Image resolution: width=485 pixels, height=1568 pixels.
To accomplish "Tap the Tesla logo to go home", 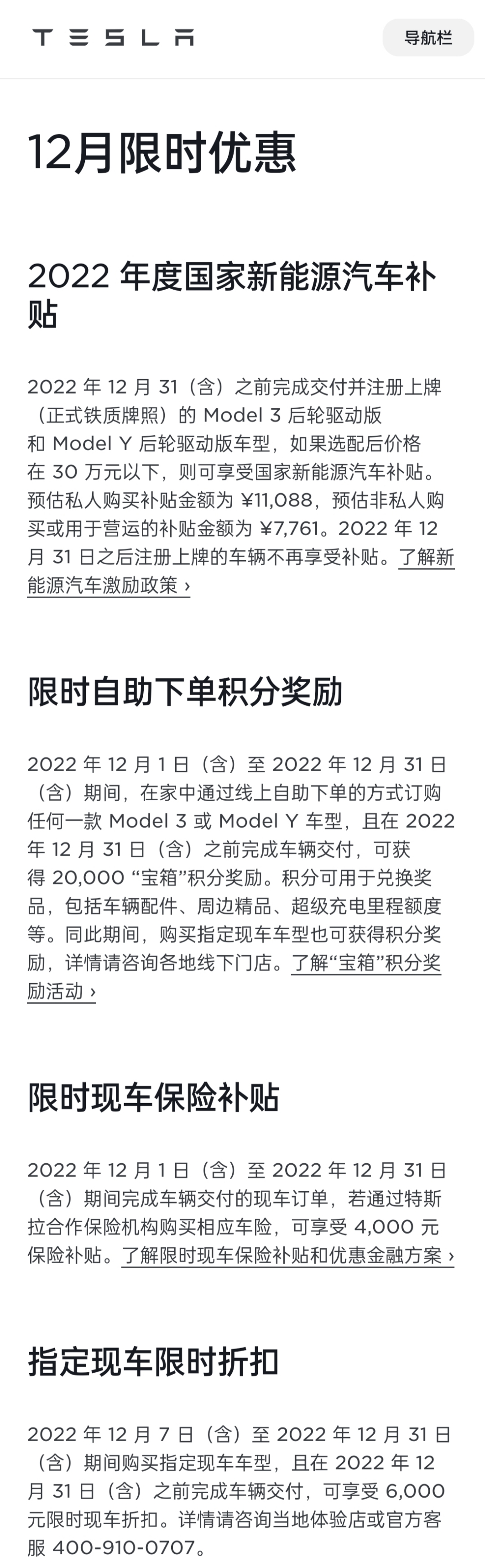I will click(113, 38).
